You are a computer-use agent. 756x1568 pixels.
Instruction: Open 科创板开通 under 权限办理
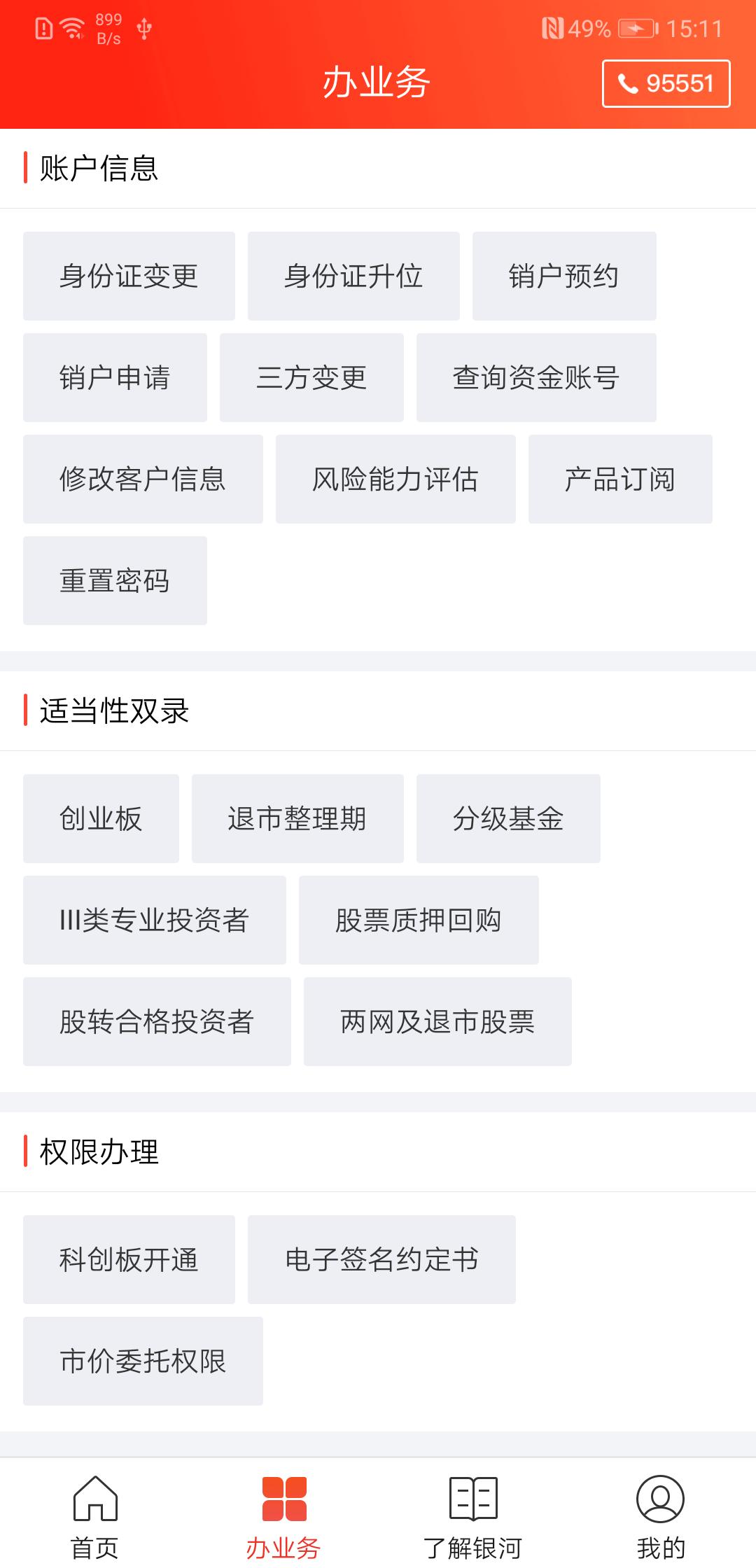point(128,1259)
